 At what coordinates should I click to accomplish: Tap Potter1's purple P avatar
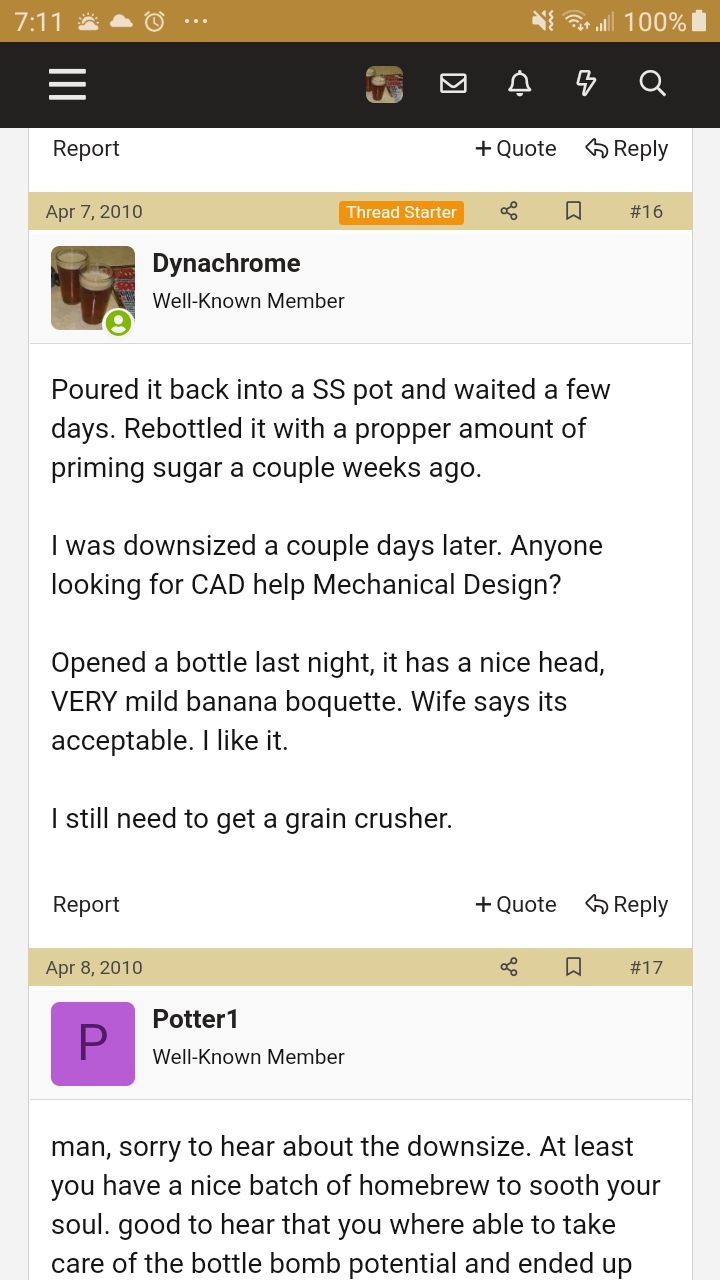93,1044
